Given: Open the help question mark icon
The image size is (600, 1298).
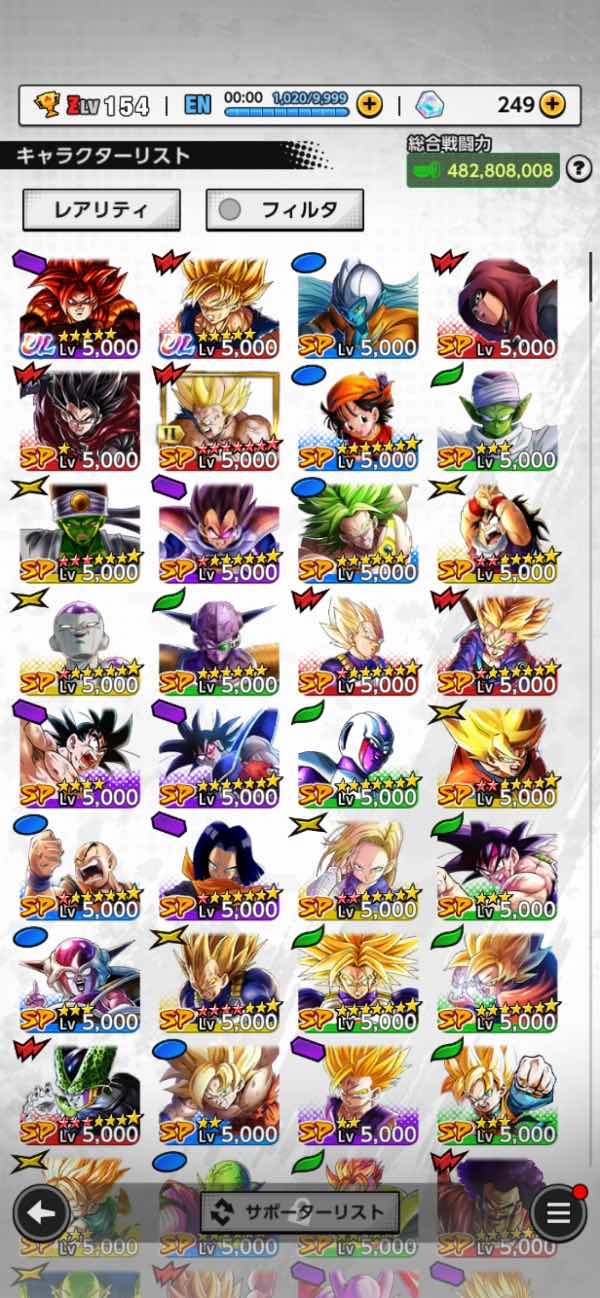Looking at the screenshot, I should [579, 170].
